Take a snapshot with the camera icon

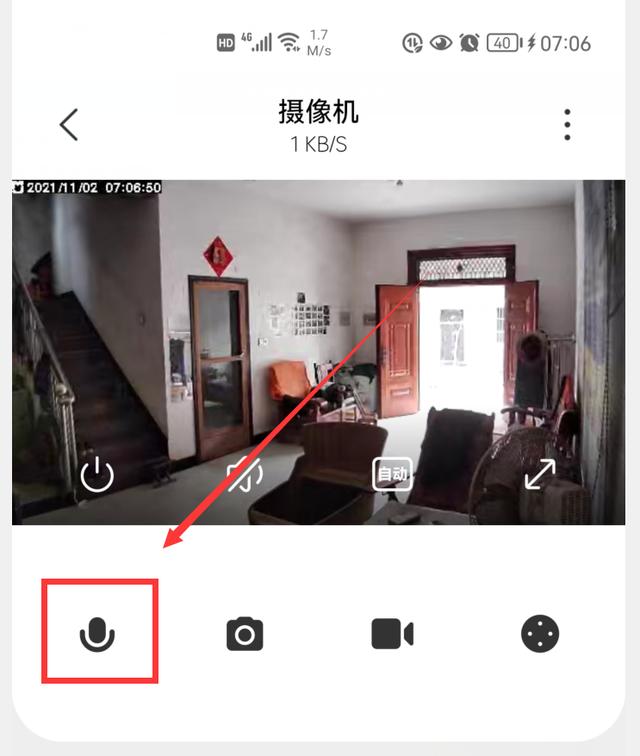244,634
